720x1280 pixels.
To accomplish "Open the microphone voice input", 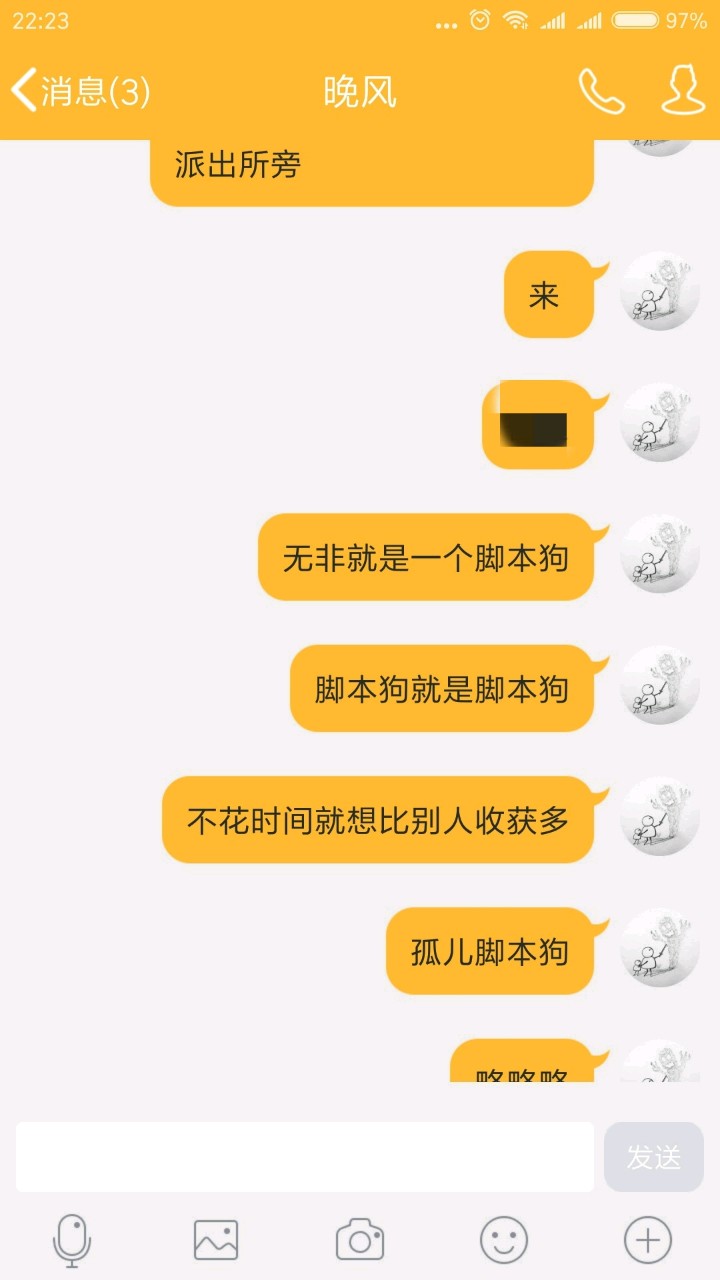I will click(72, 1241).
